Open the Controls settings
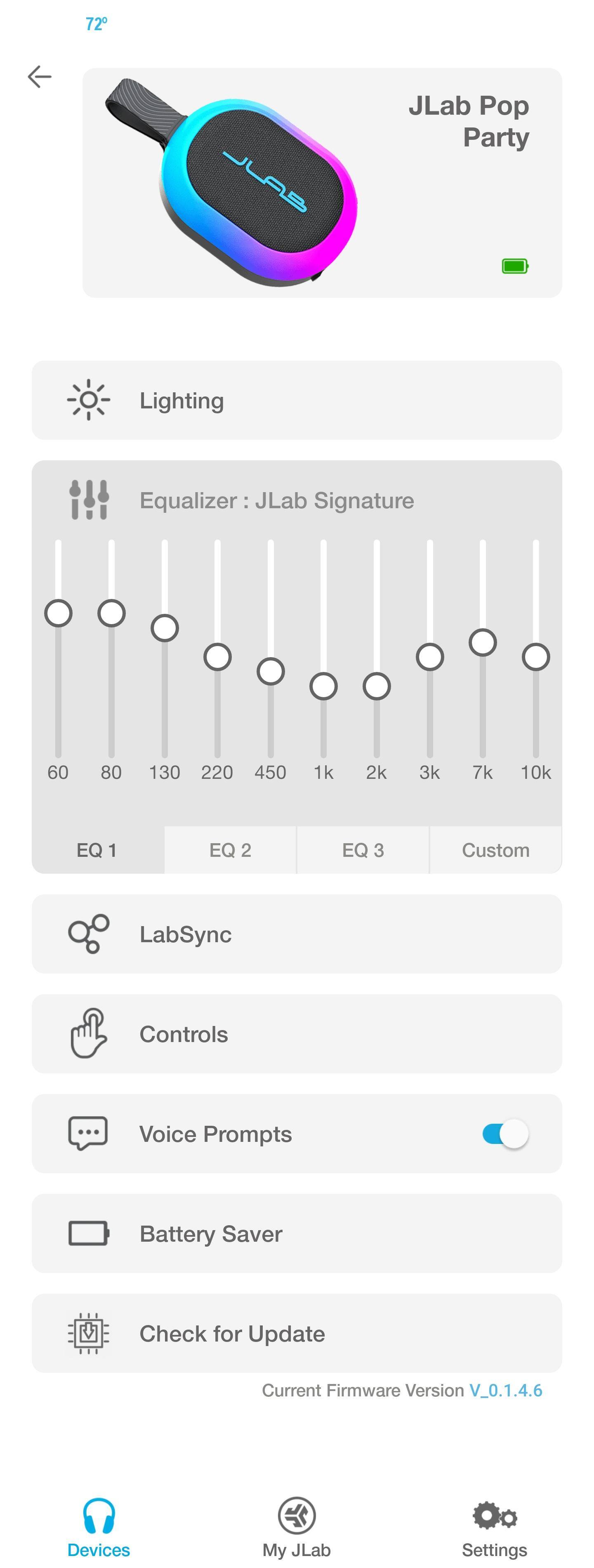 [297, 1034]
